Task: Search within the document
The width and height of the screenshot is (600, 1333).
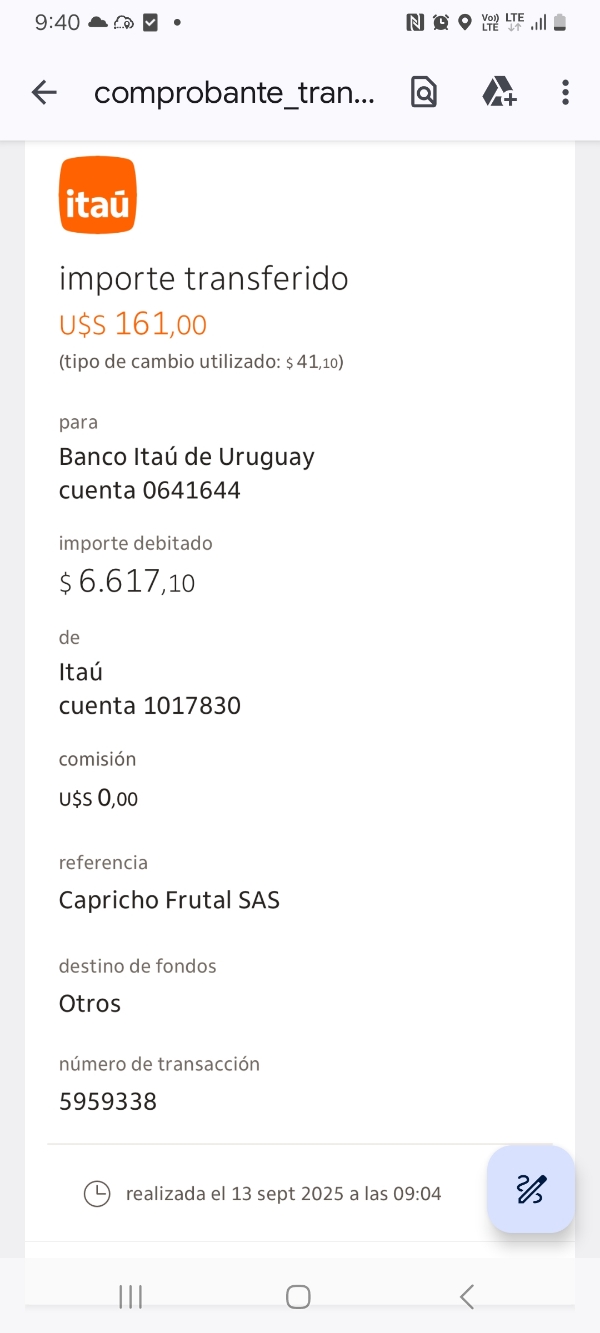Action: click(424, 93)
